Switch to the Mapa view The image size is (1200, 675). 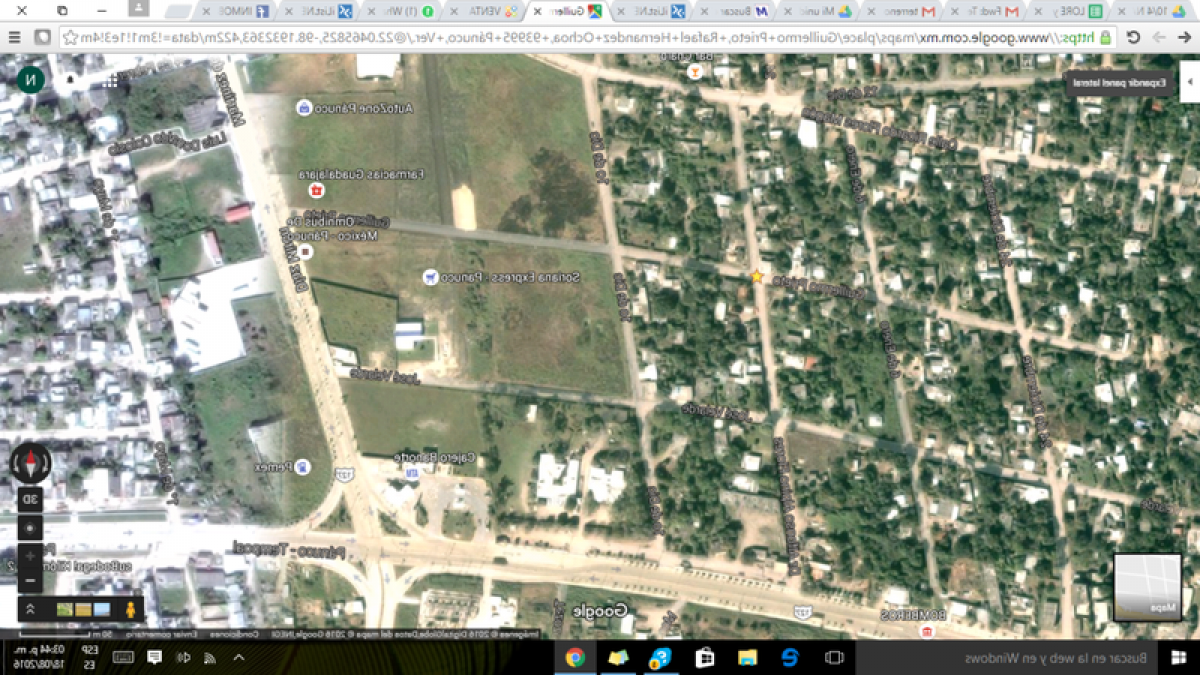(x=1147, y=587)
